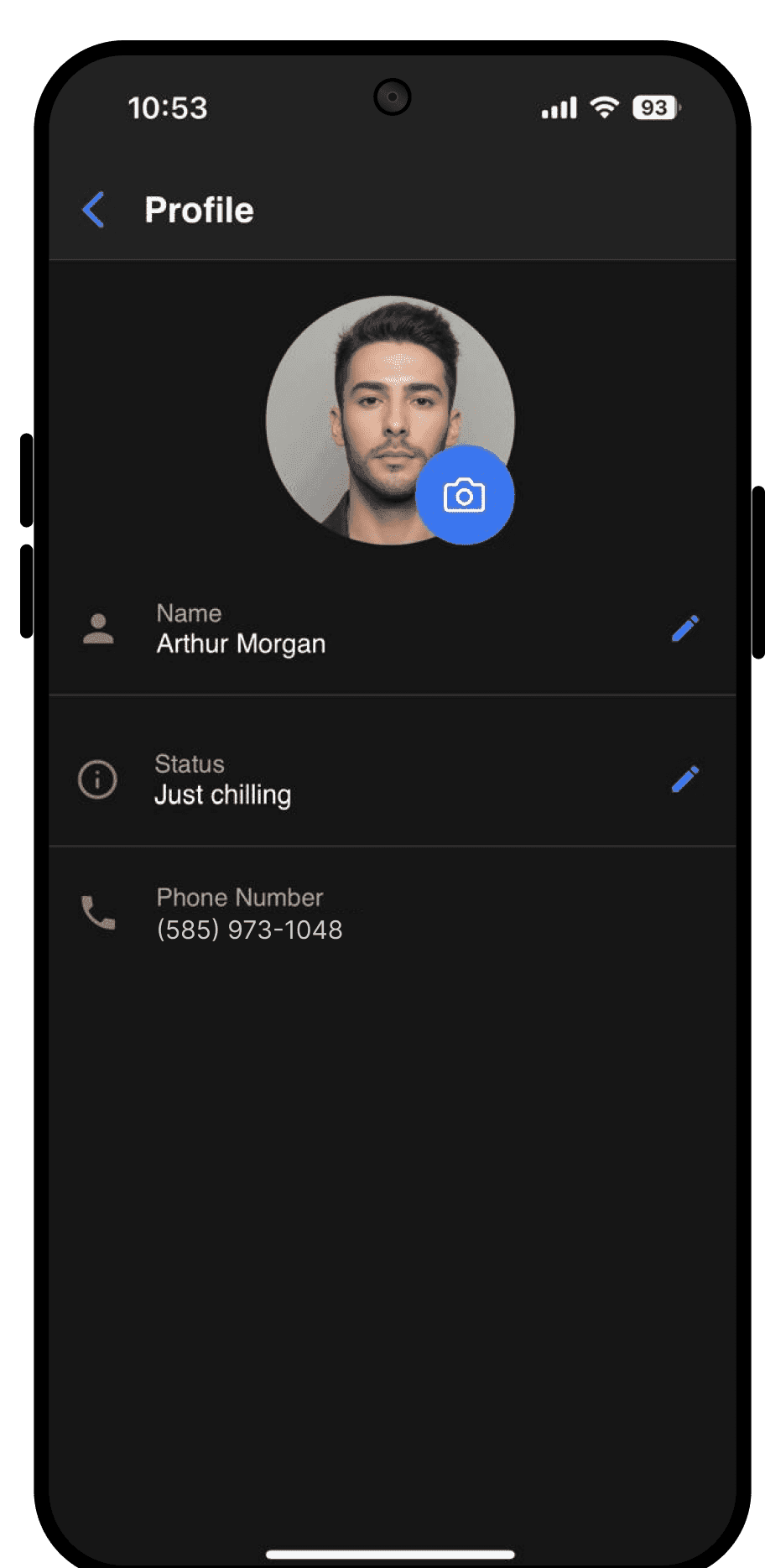
Task: Click the camera icon to change profile photo
Action: 465,494
